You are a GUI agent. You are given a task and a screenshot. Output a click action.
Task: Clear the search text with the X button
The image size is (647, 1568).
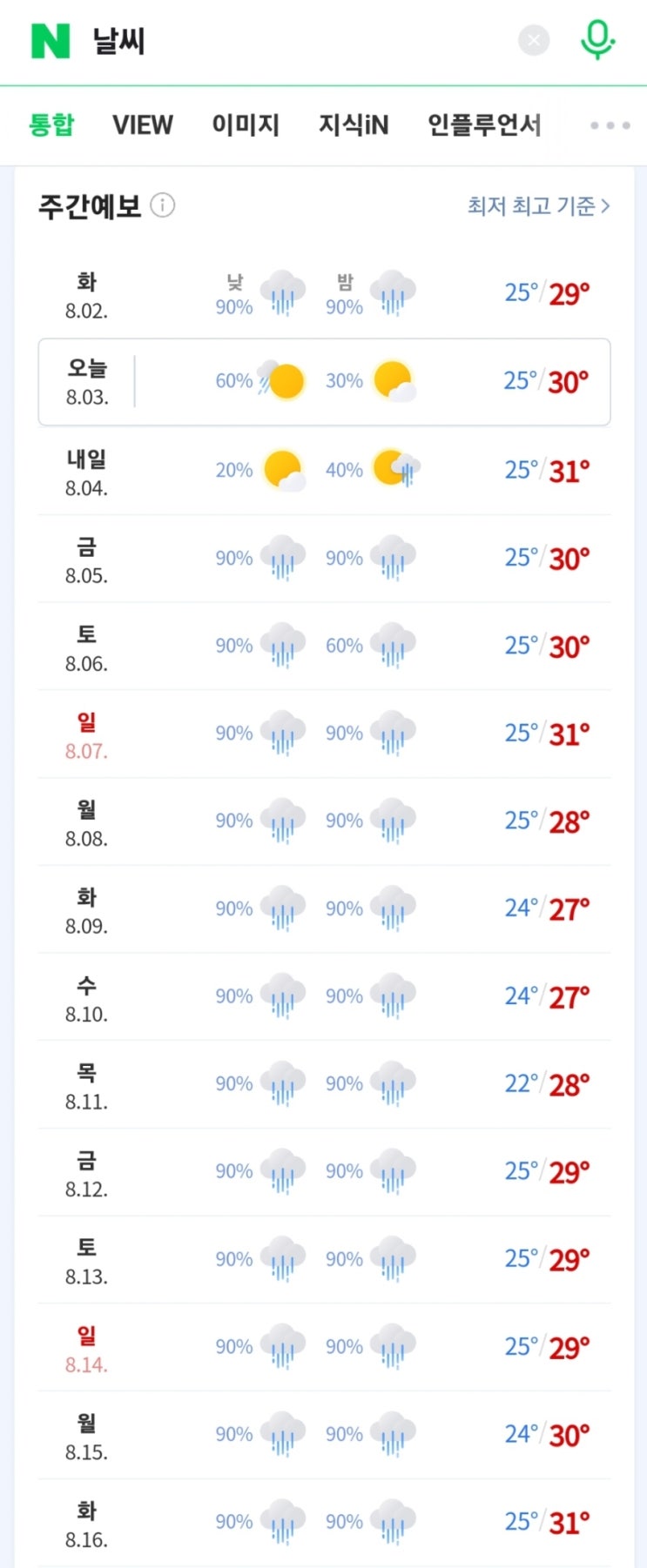click(534, 40)
